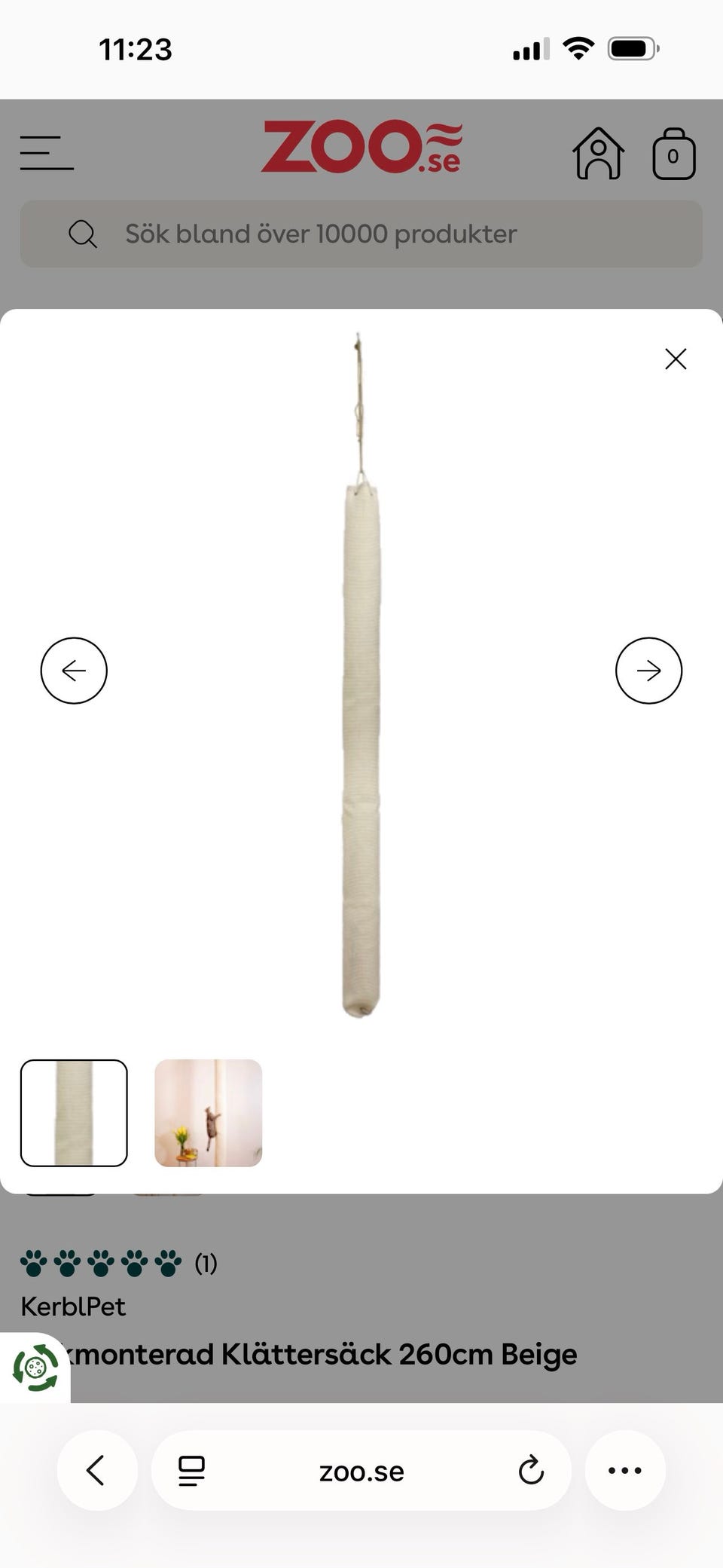Open the reviews from the paw rating
Image resolution: width=723 pixels, height=1568 pixels.
click(118, 1263)
